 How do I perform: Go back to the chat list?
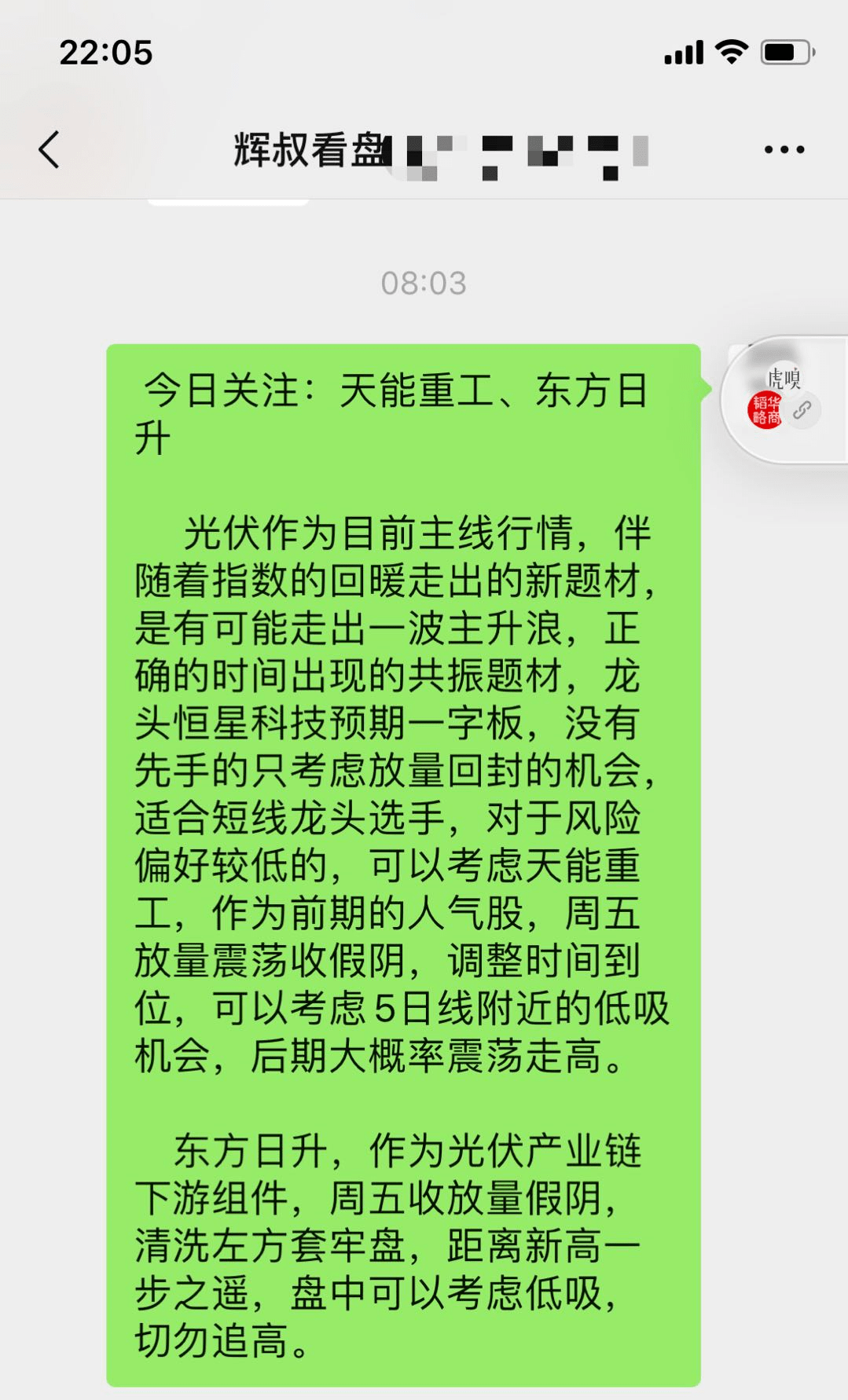49,149
